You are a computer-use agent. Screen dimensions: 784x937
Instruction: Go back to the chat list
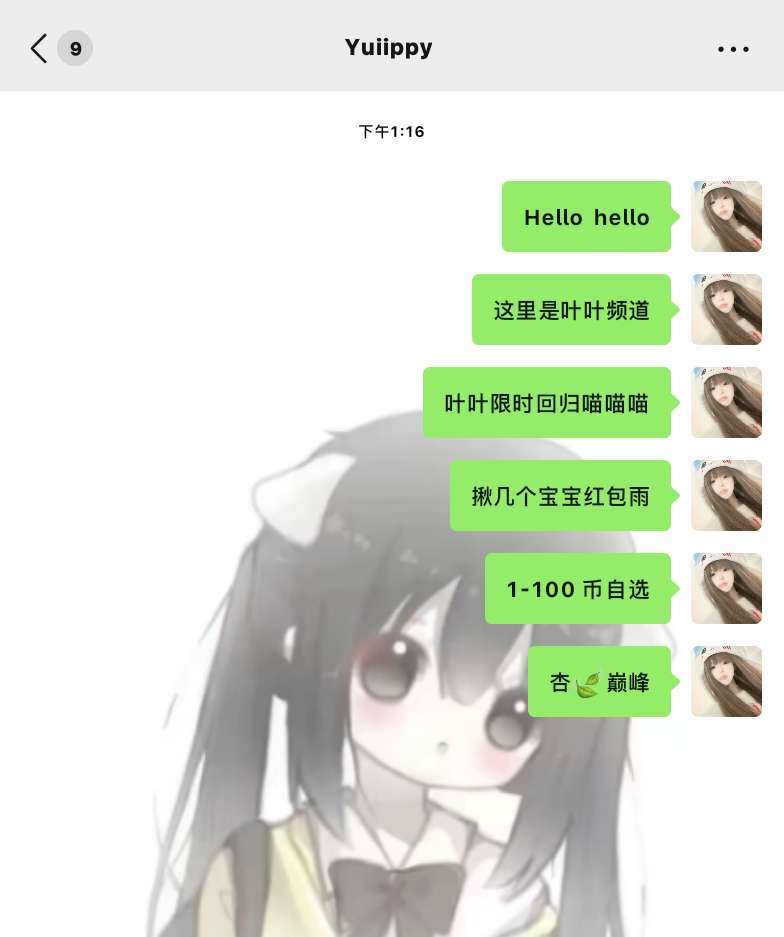point(40,48)
